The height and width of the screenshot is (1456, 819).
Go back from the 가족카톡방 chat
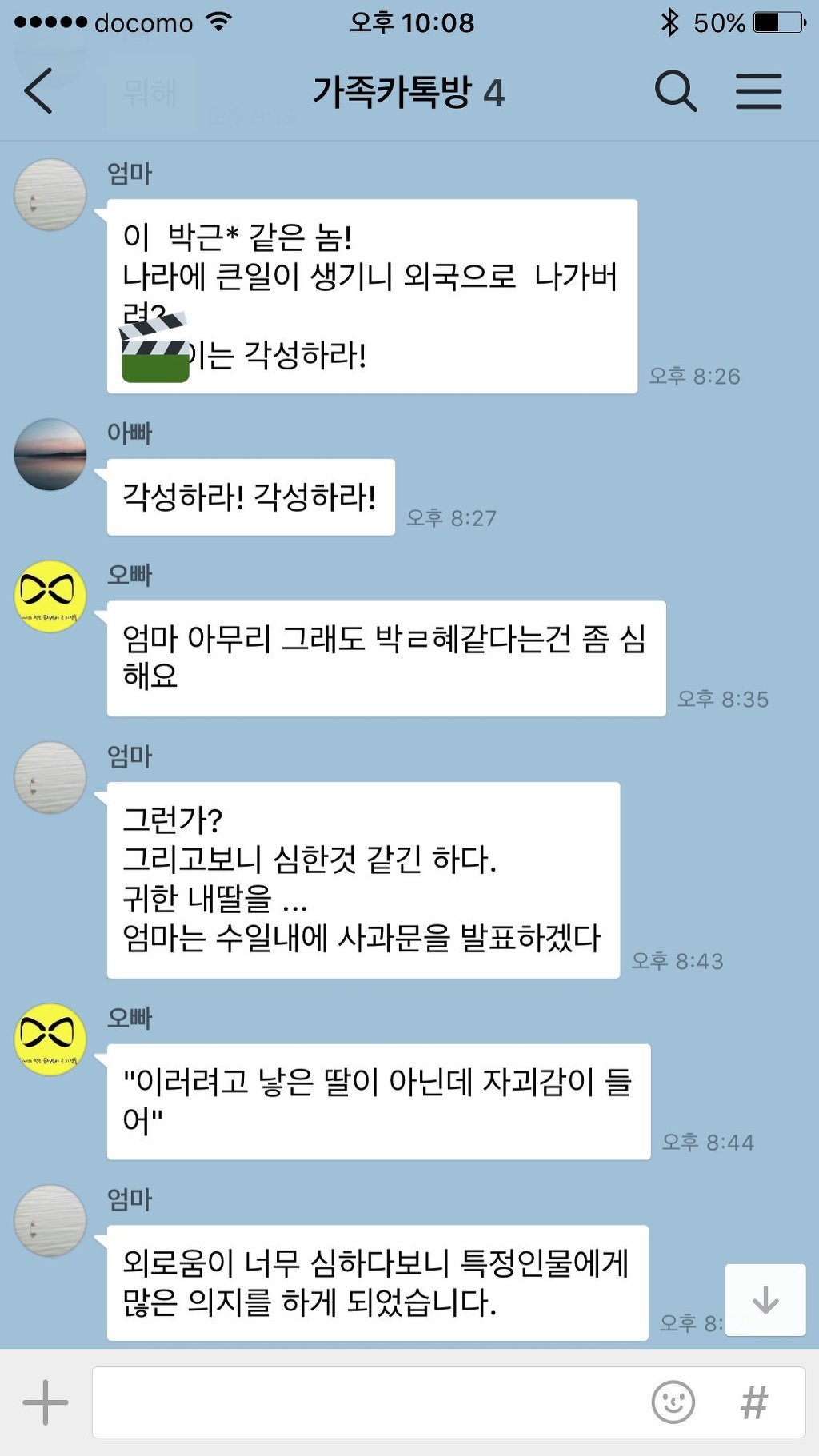tap(38, 91)
